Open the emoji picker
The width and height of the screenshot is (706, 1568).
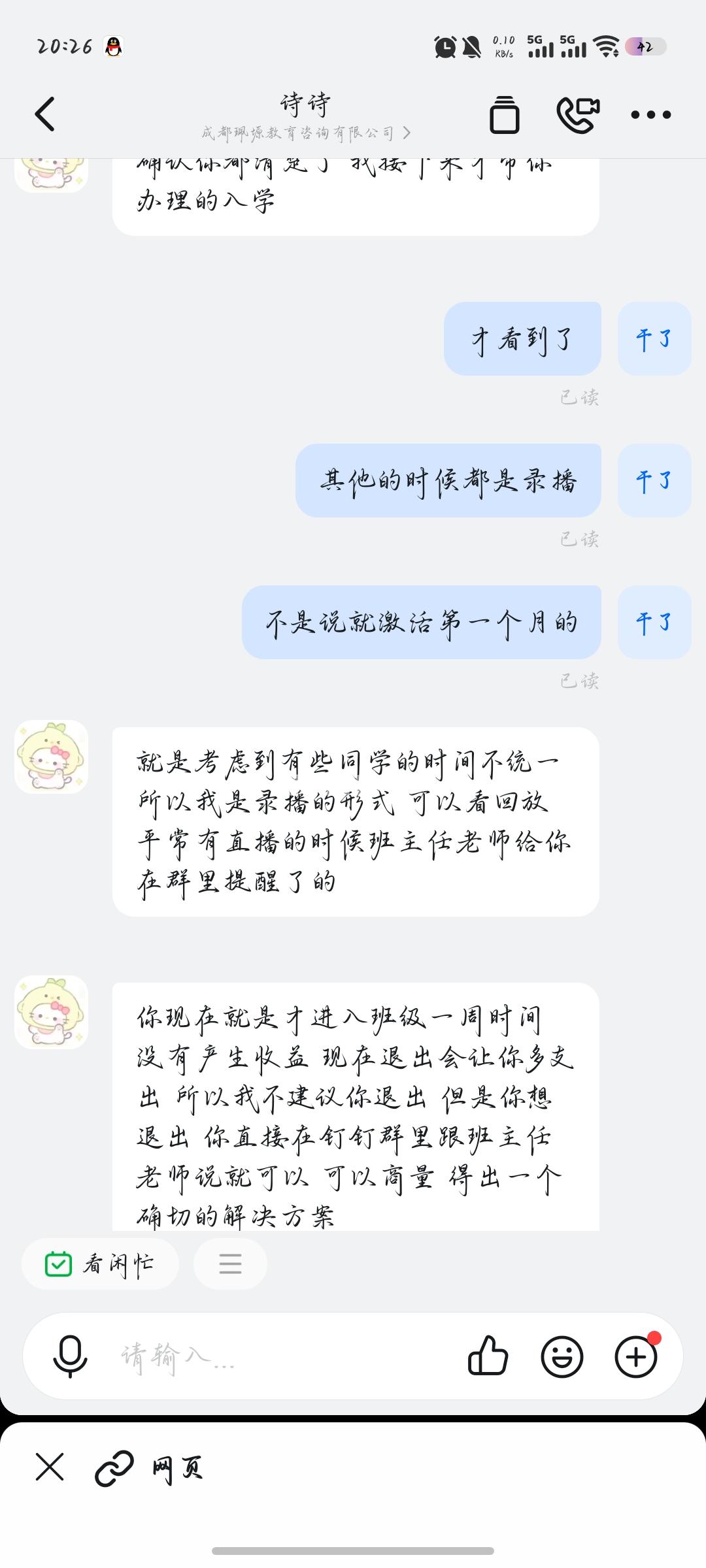(x=562, y=1357)
